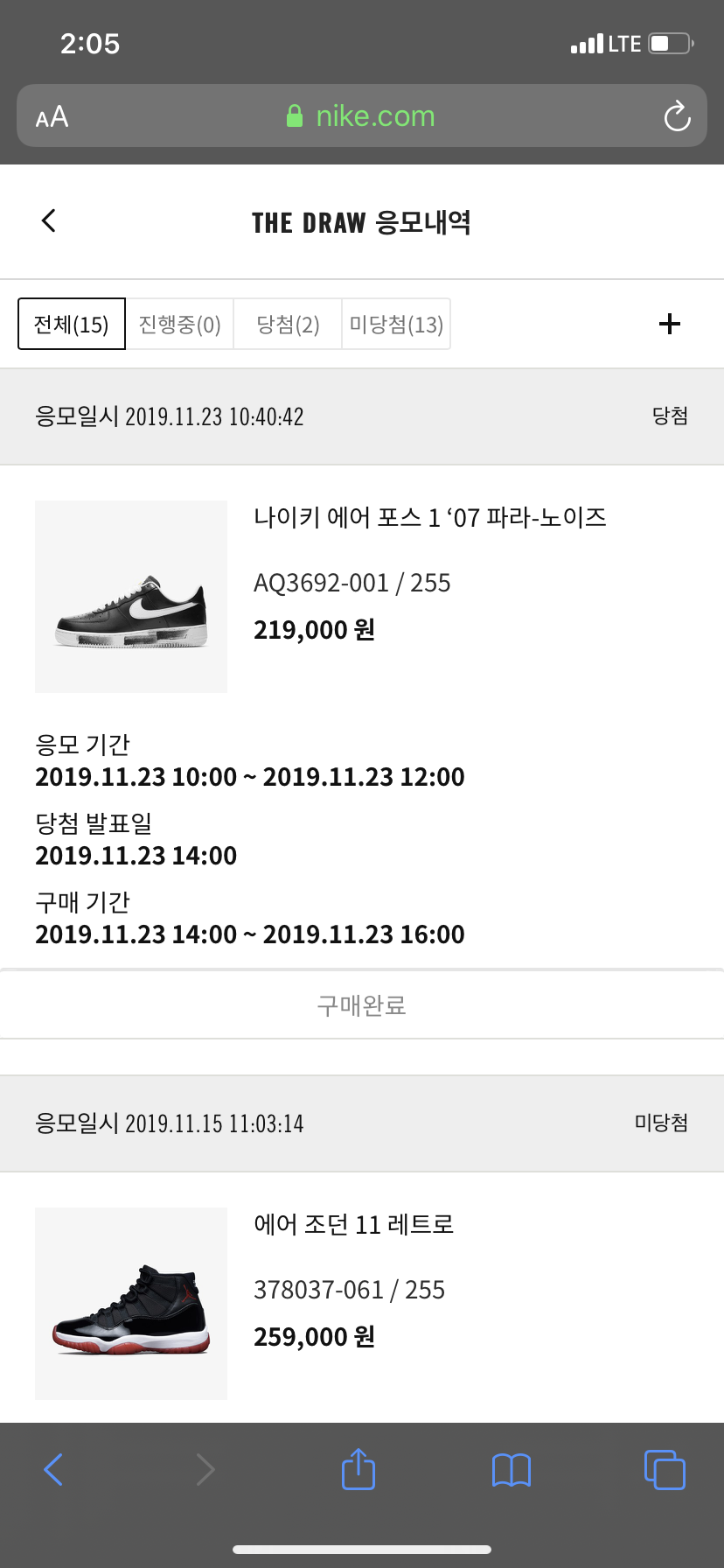Viewport: 724px width, 1568px height.
Task: Reload the nike.com page
Action: point(677,116)
